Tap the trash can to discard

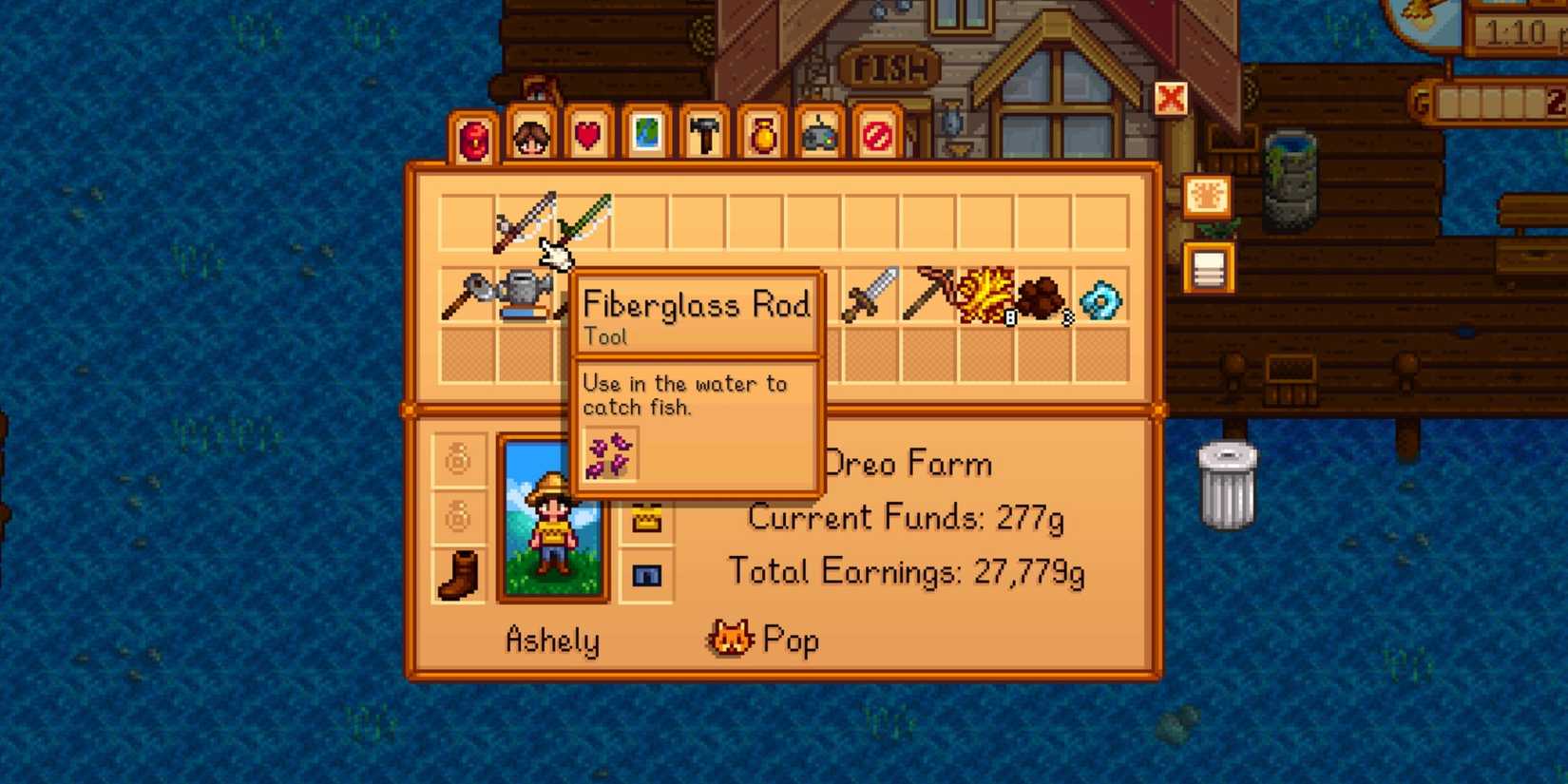[x=1227, y=487]
